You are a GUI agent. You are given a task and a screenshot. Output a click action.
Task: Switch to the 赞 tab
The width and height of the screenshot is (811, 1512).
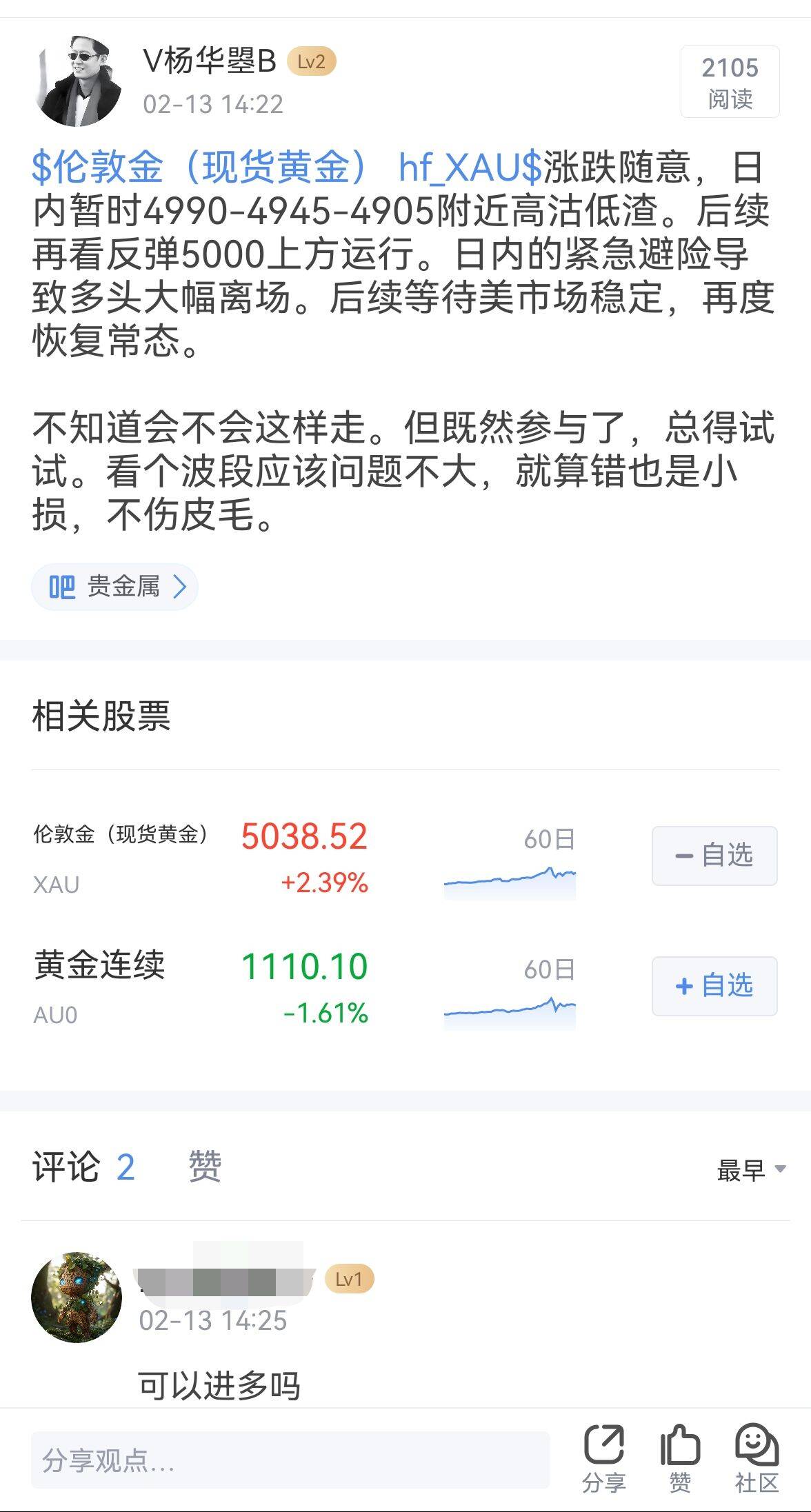point(205,1167)
